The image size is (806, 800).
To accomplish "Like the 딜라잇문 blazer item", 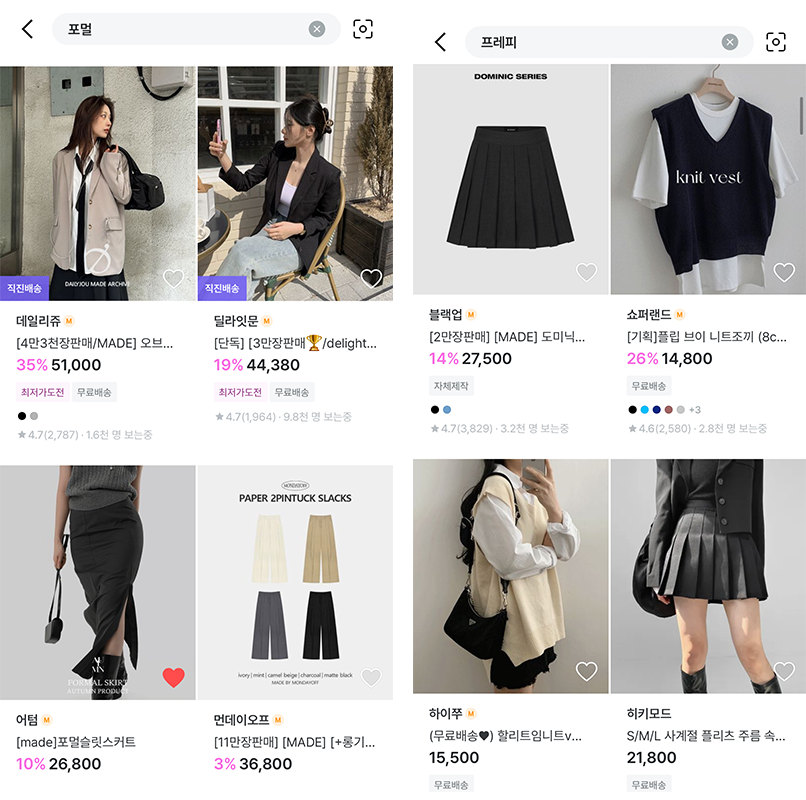I will (x=371, y=278).
